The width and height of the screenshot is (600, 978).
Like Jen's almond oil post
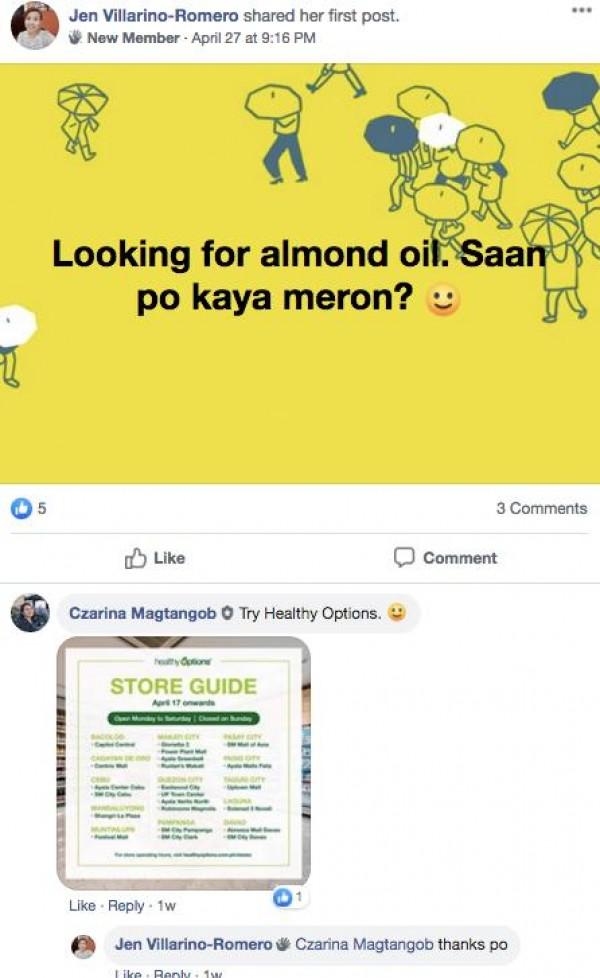click(x=155, y=558)
